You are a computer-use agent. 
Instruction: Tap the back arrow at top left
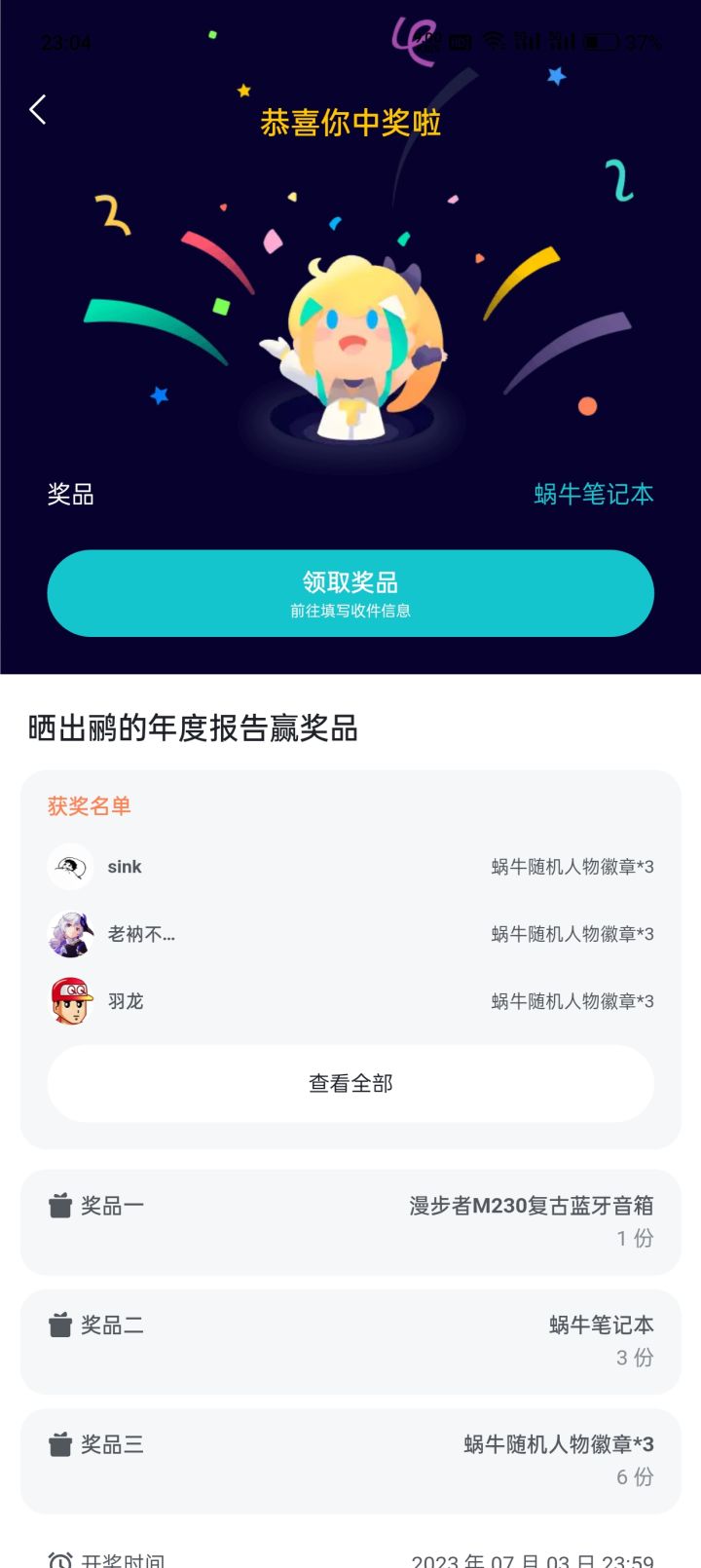pos(37,110)
